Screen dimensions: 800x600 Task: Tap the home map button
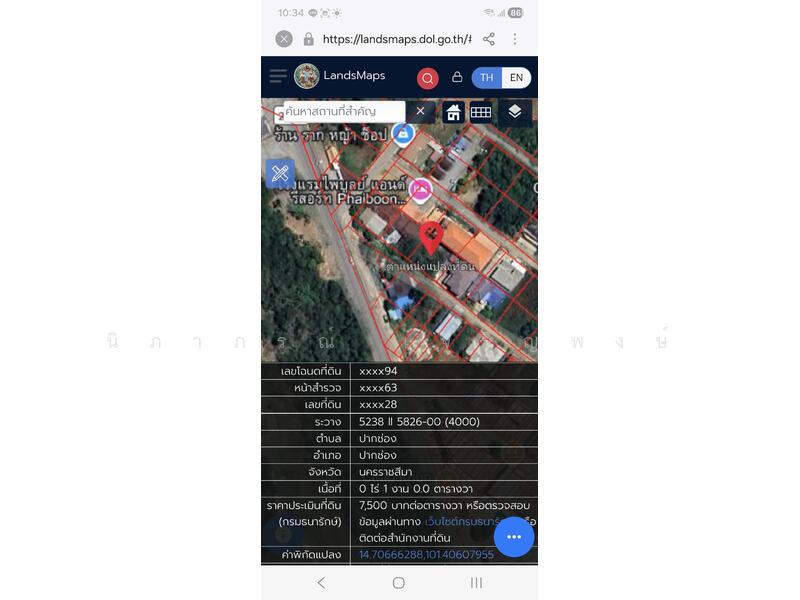(x=453, y=112)
